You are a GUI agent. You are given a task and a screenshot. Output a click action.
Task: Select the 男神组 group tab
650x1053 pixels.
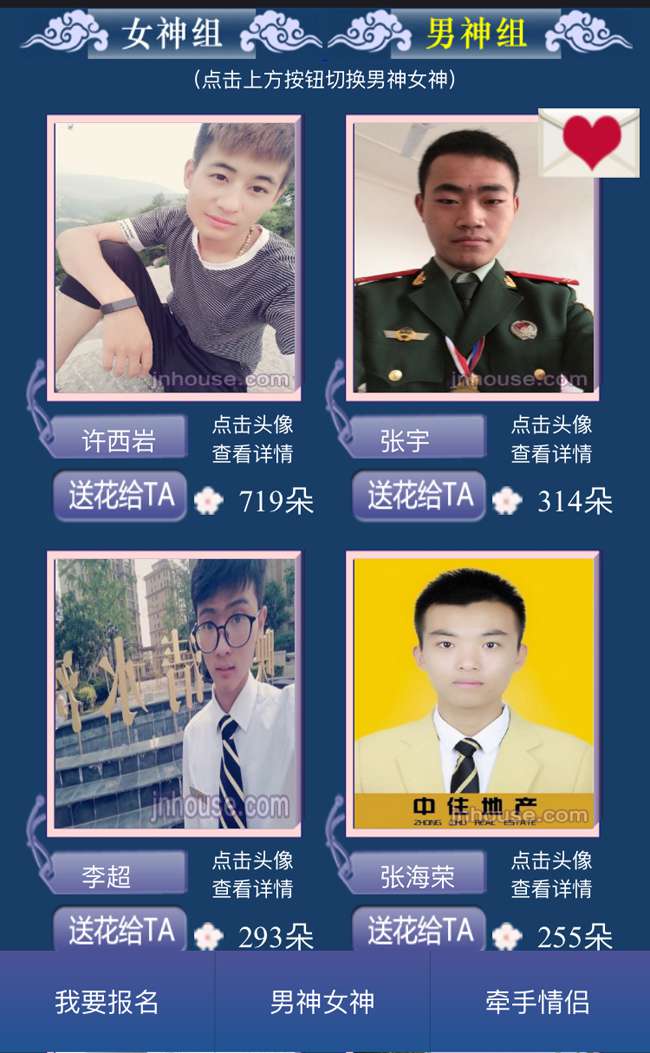point(476,34)
